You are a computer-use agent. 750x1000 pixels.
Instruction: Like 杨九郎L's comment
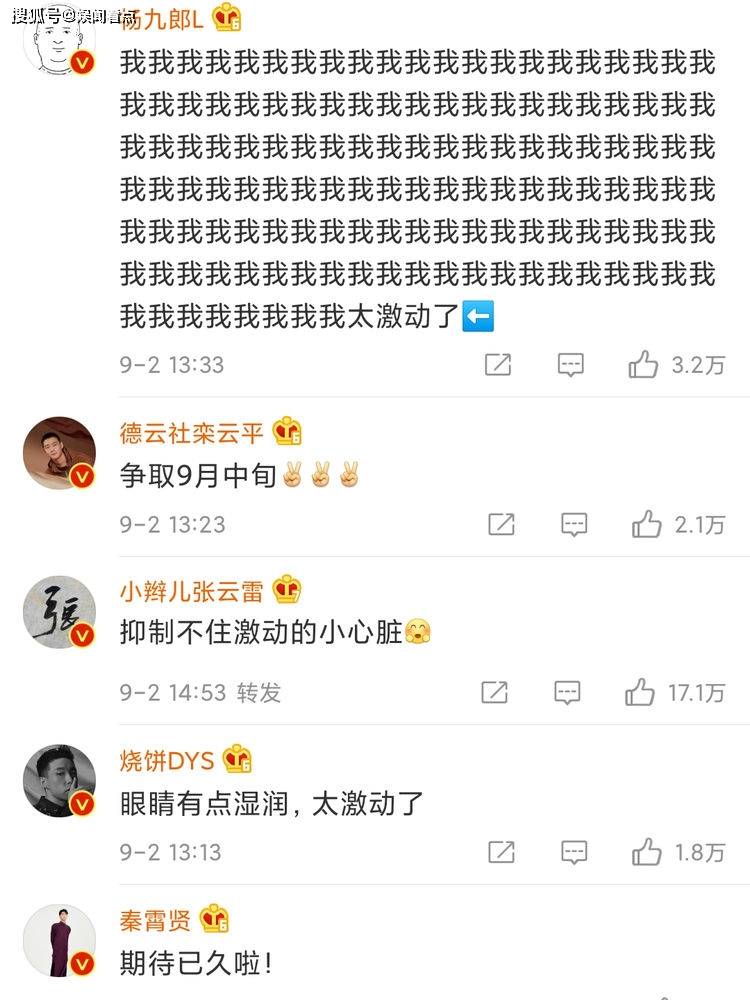tap(643, 365)
